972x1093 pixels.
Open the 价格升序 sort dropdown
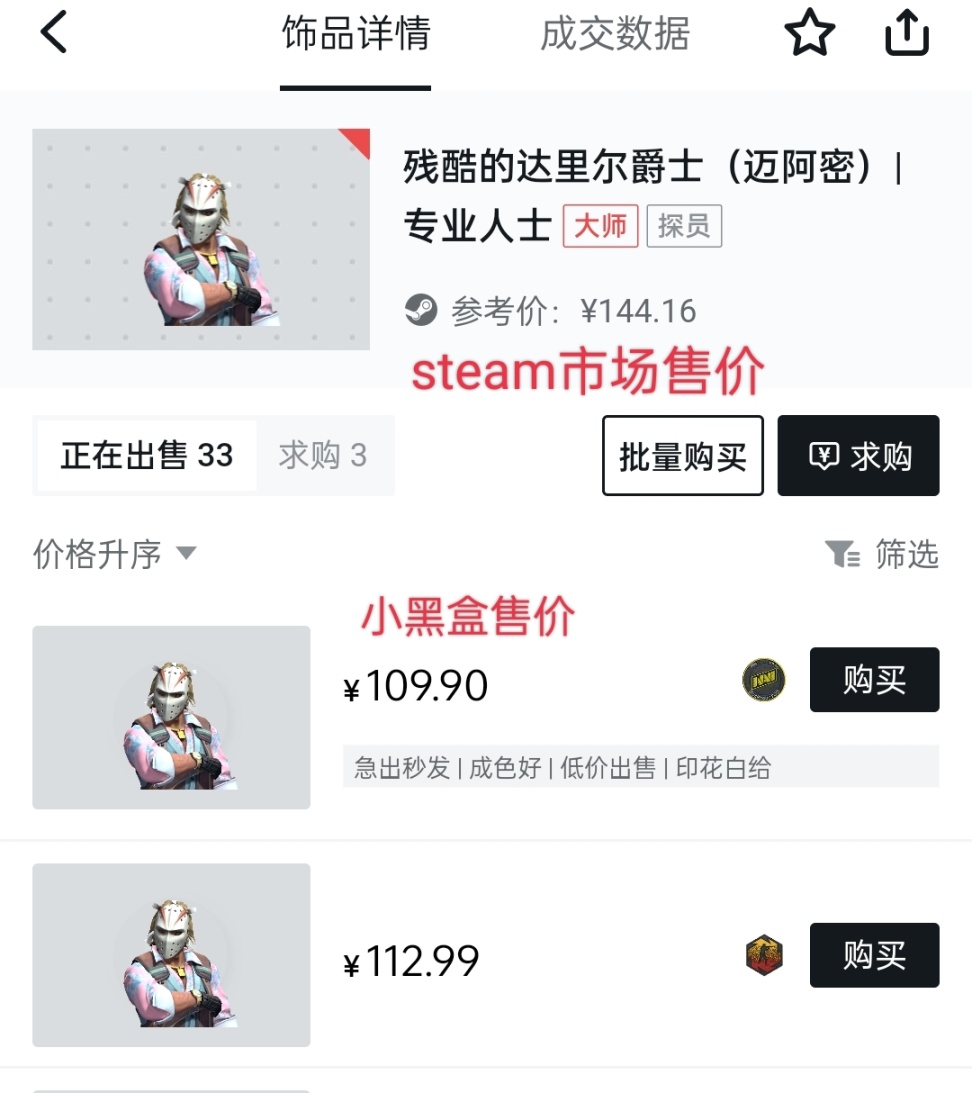click(x=114, y=553)
